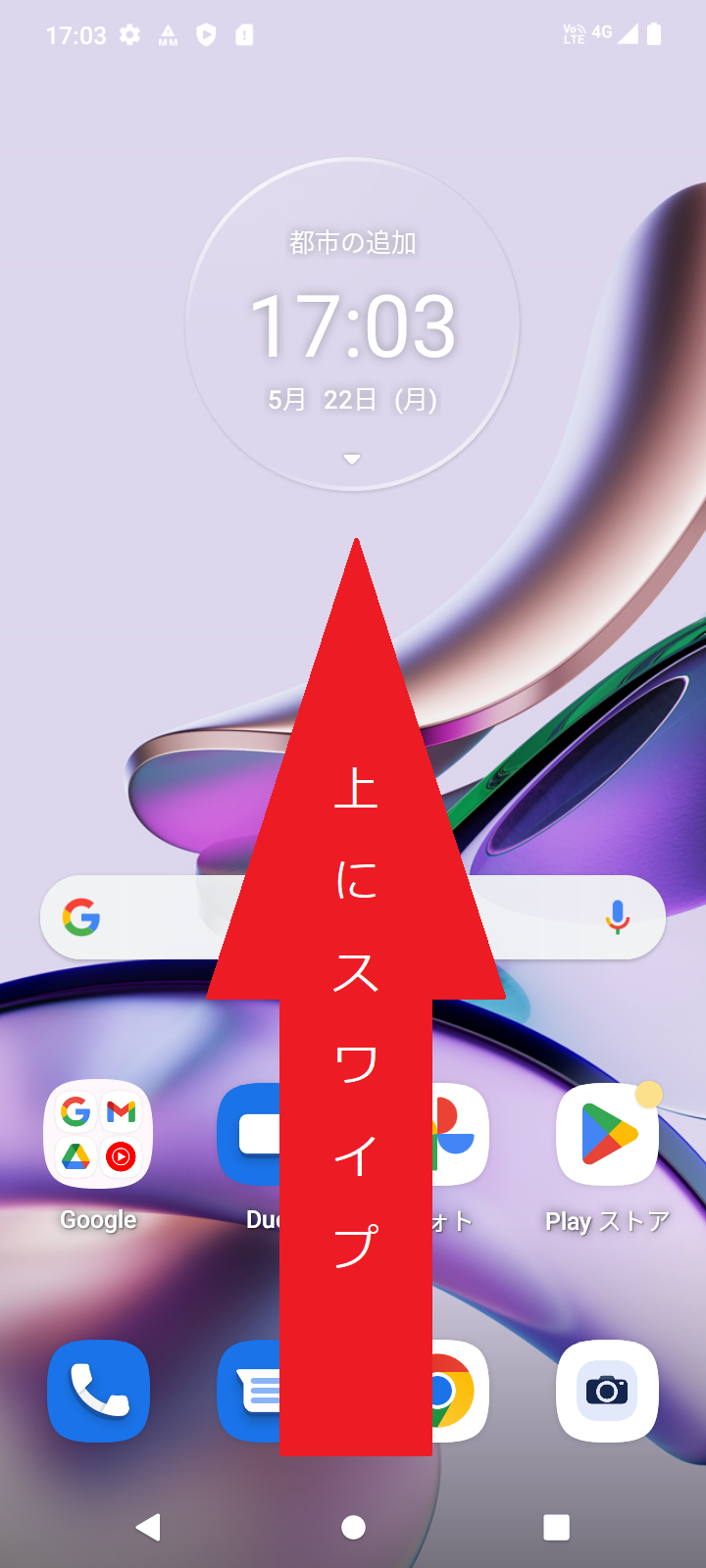Open the Play ストア app
Viewport: 706px width, 1568px height.
(607, 1134)
